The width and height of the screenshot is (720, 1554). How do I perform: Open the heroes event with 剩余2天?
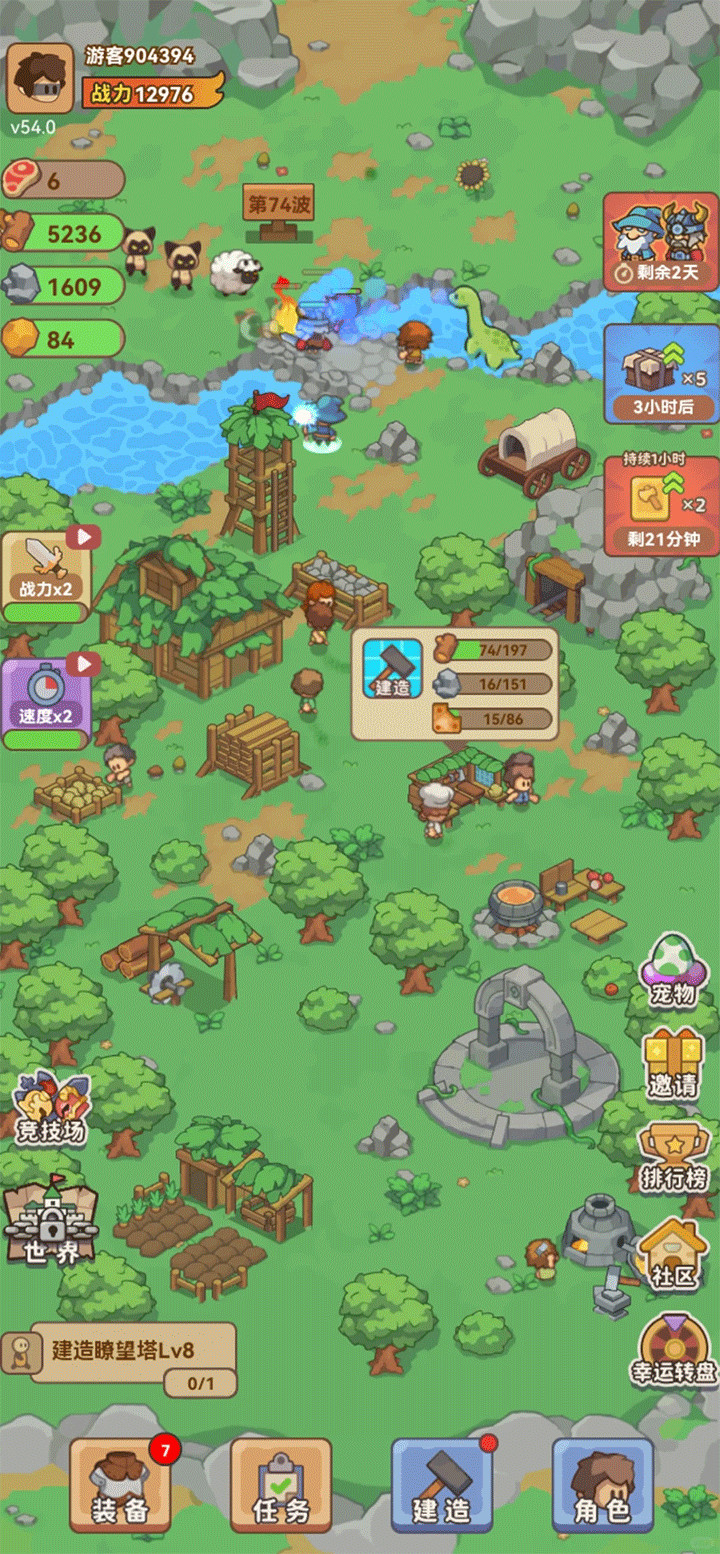(x=660, y=240)
